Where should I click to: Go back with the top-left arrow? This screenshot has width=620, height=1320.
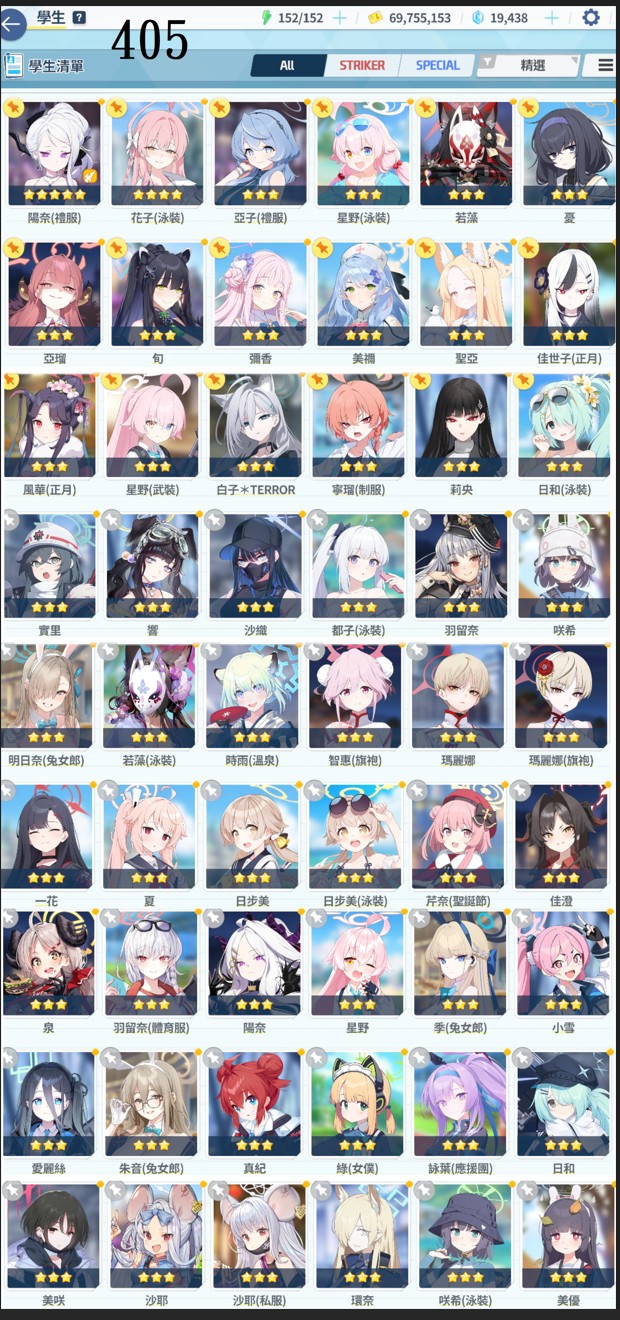click(x=10, y=25)
